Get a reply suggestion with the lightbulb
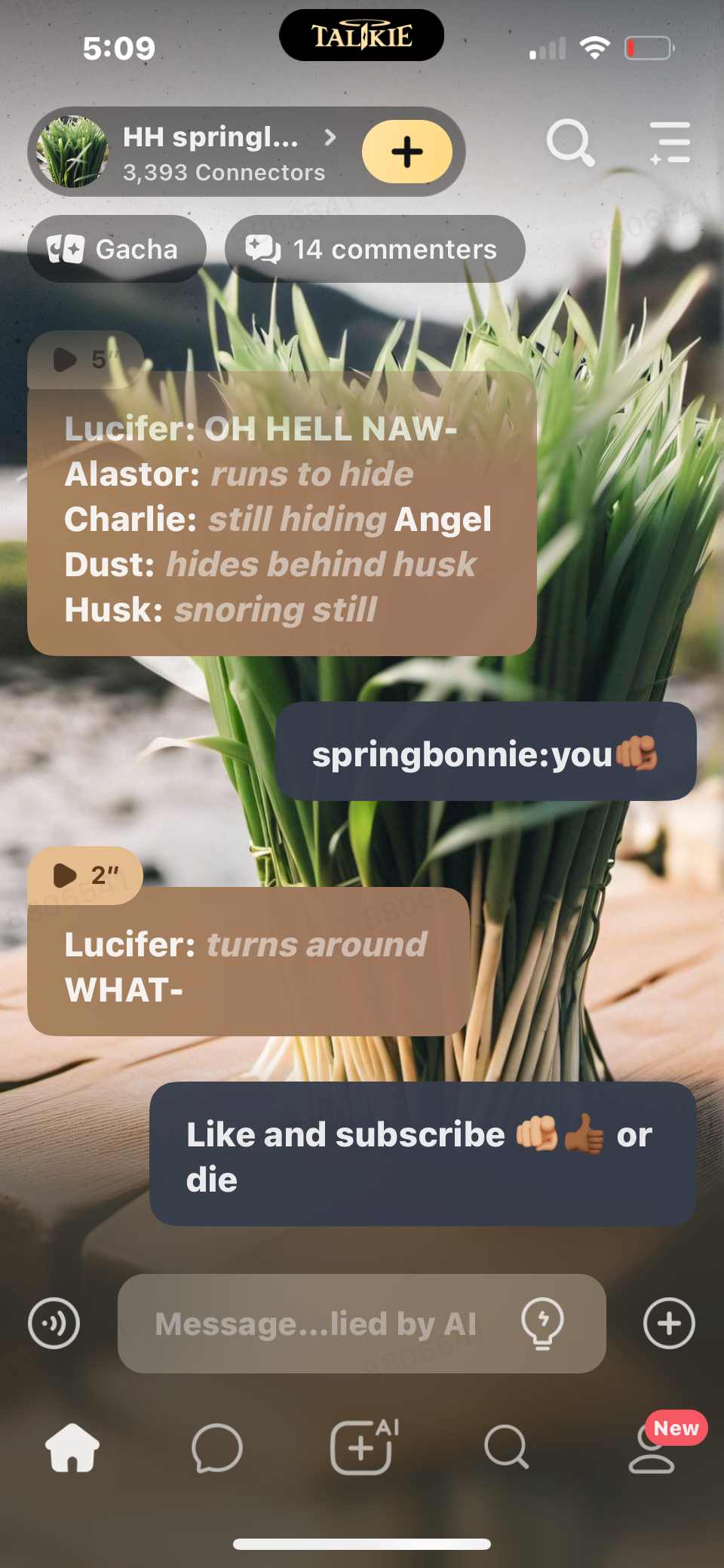 tap(542, 1323)
